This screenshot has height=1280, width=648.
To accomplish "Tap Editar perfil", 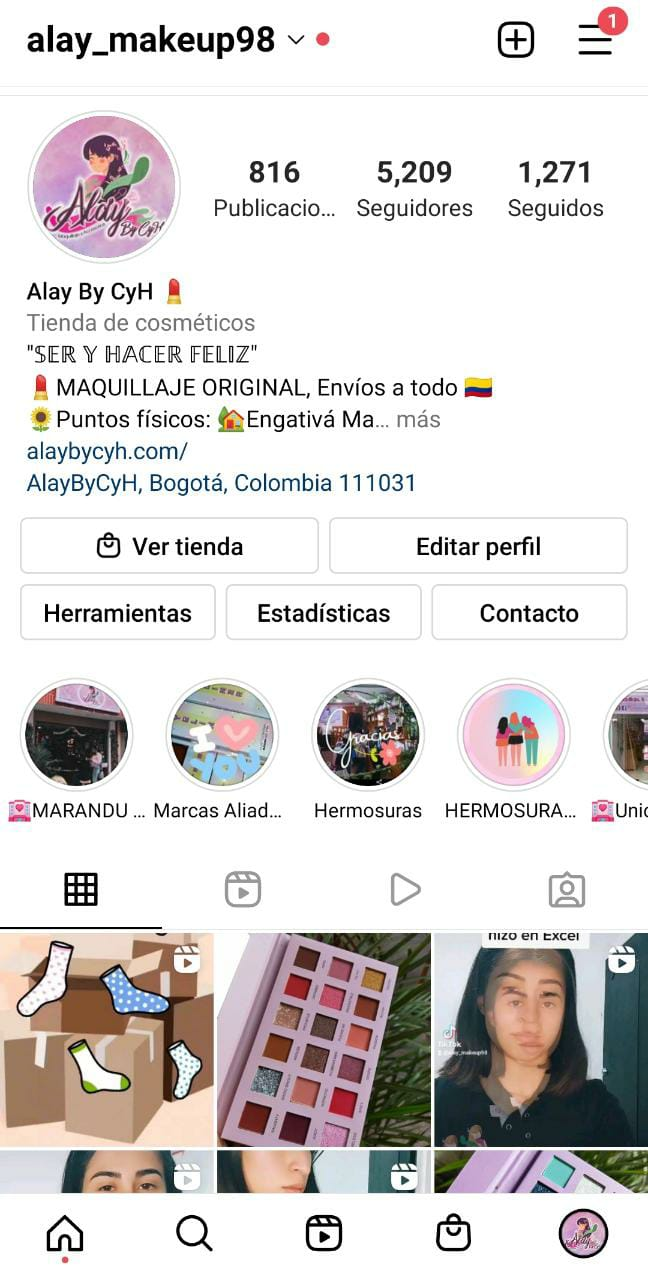I will point(478,546).
